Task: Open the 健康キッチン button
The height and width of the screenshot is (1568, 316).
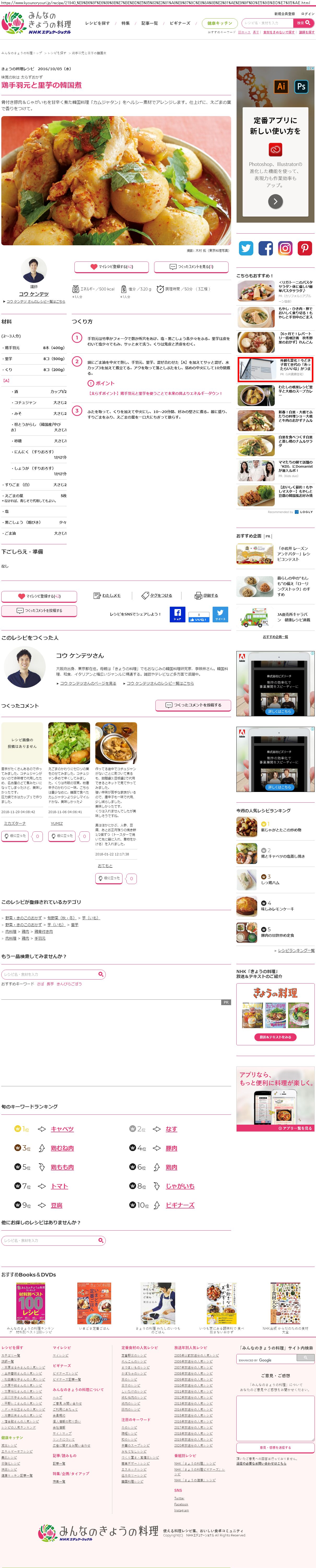Action: click(219, 23)
